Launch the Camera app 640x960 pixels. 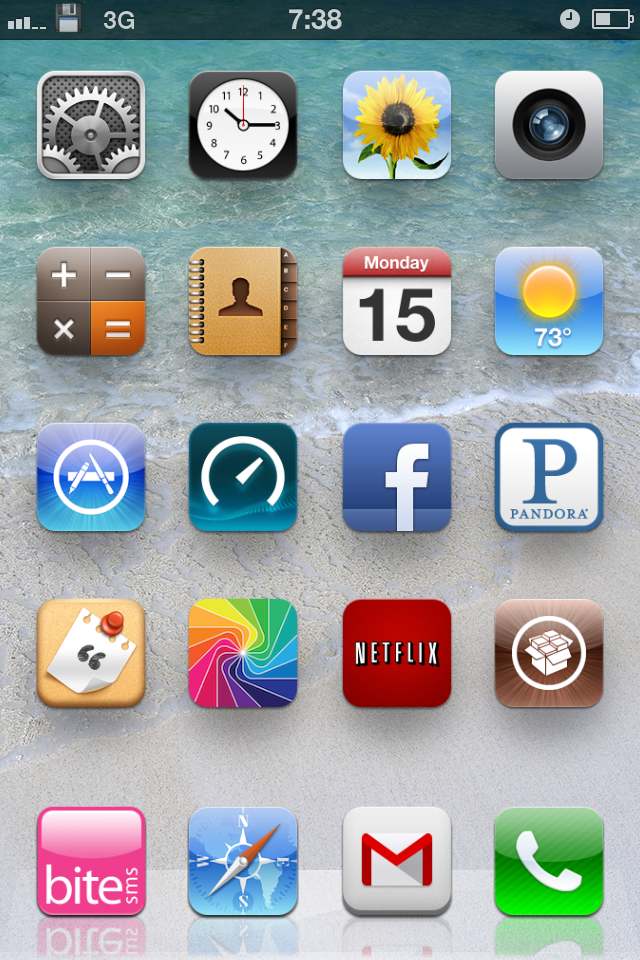(549, 125)
